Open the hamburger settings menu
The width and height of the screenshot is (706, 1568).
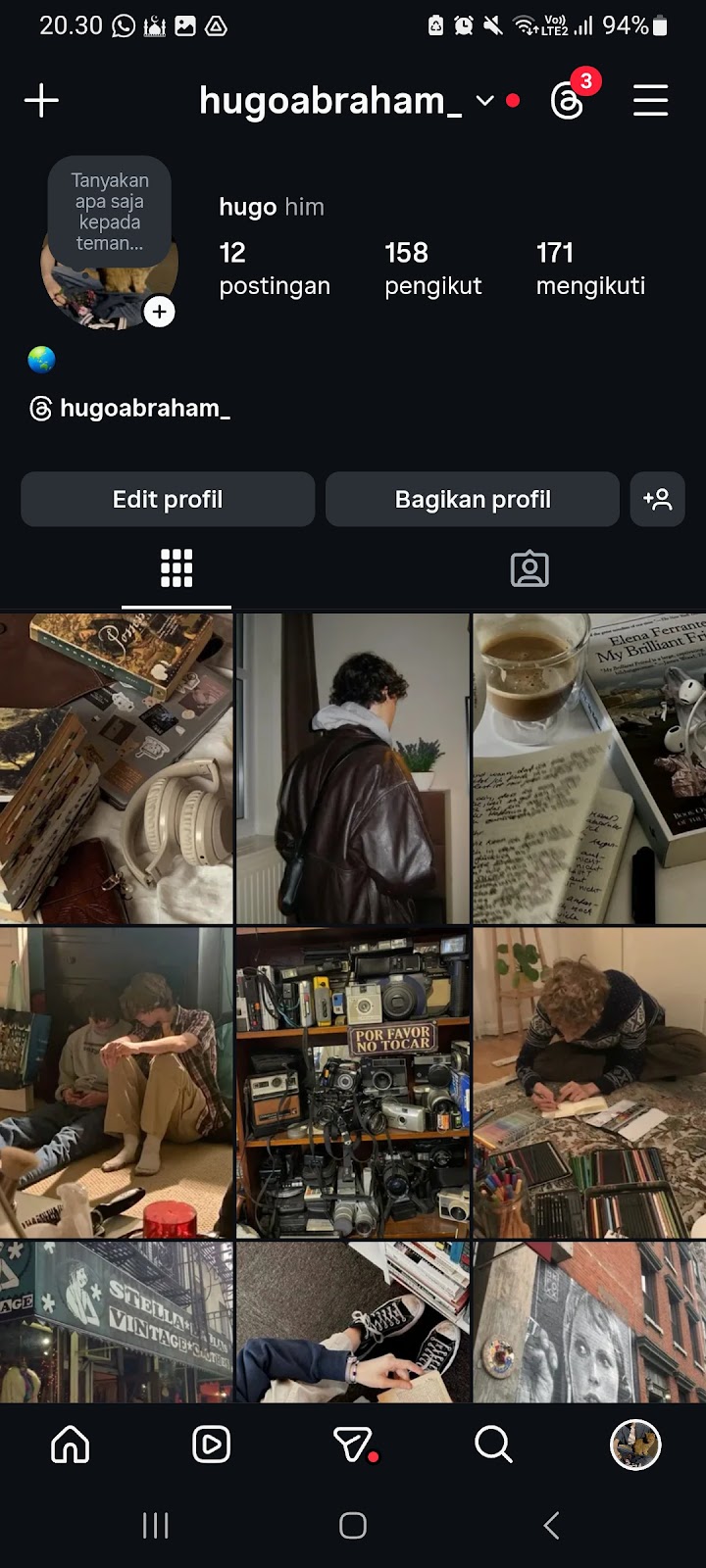(x=650, y=101)
